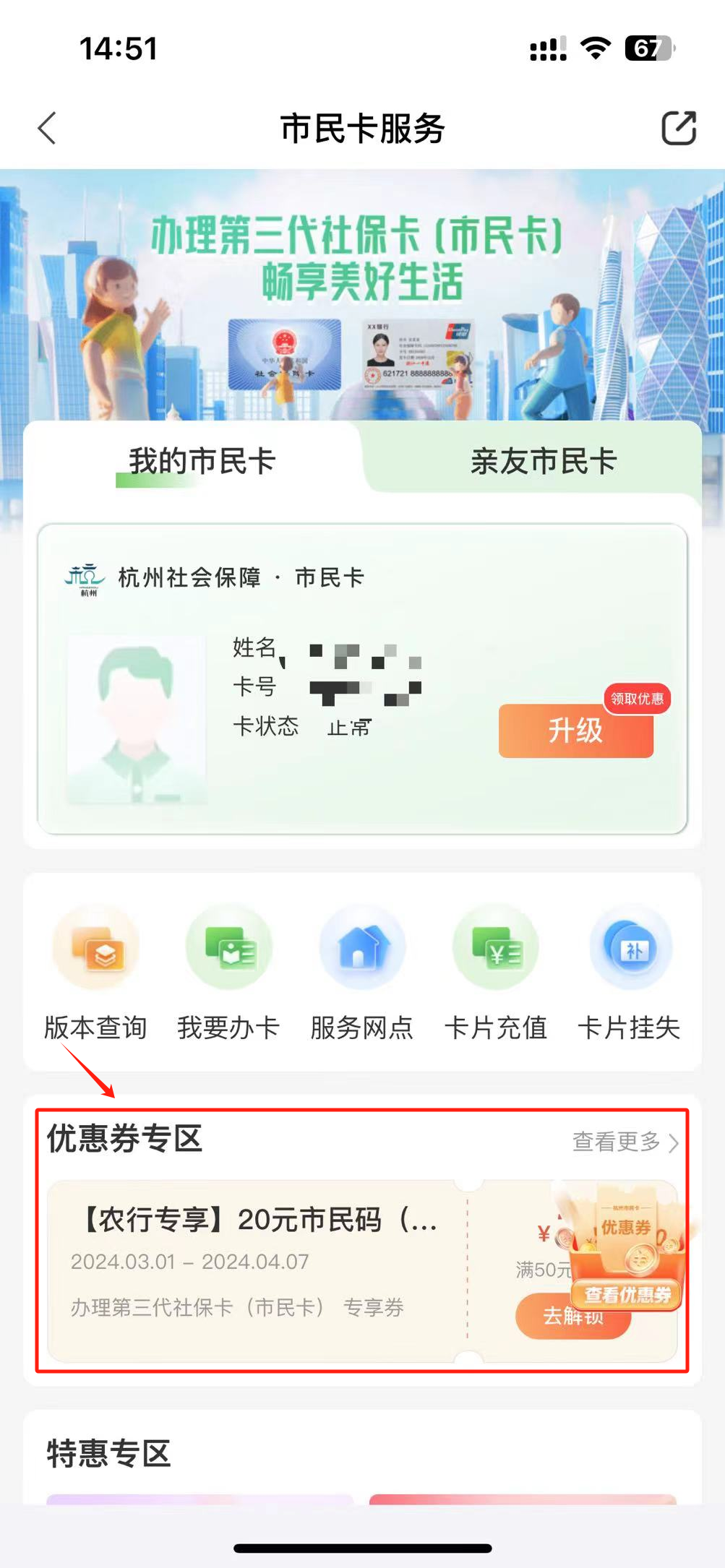
Task: Switch to the 亲友市民卡 tab
Action: pos(543,461)
